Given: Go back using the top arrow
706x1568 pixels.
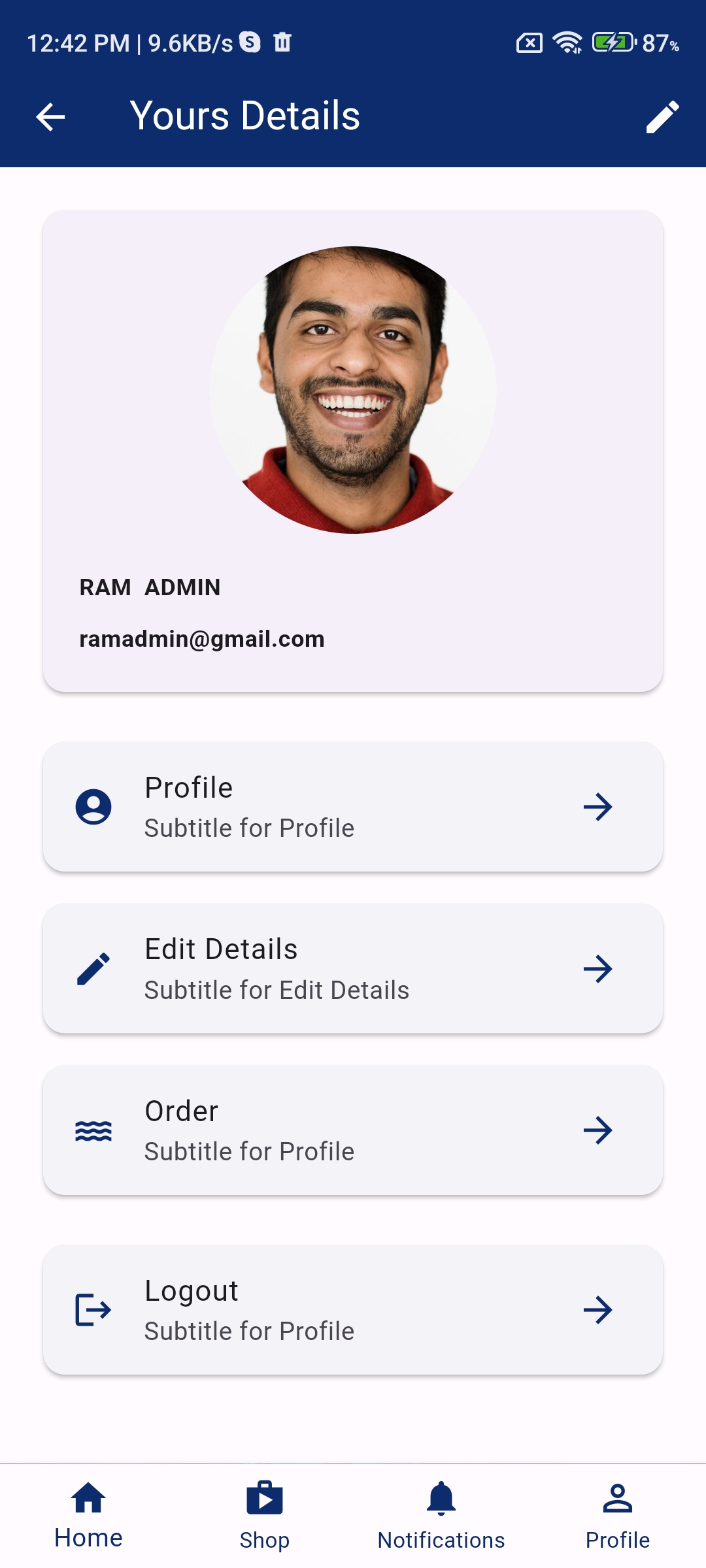Looking at the screenshot, I should click(50, 118).
